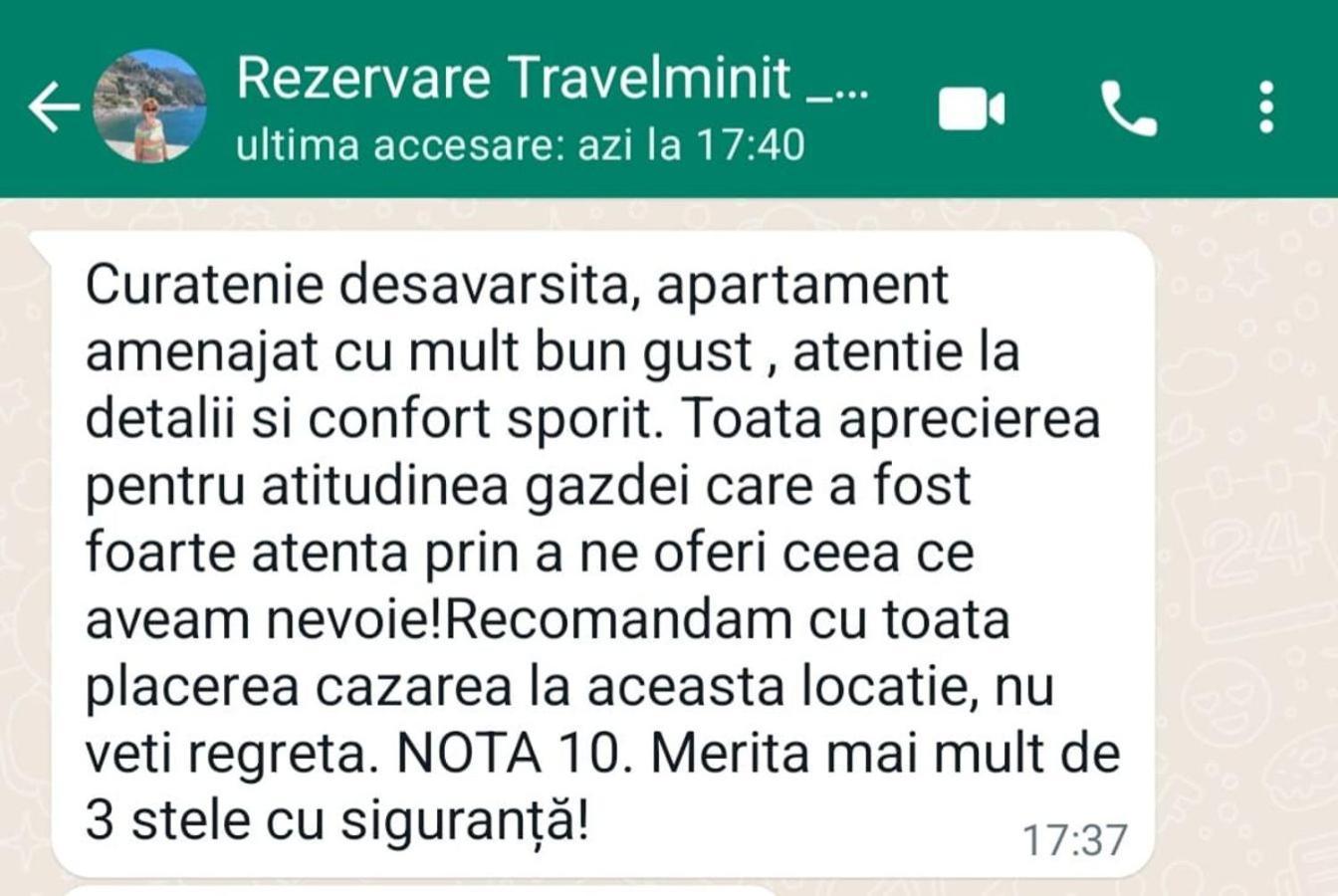The height and width of the screenshot is (896, 1338).
Task: Go back to the chat list
Action: coord(52,107)
